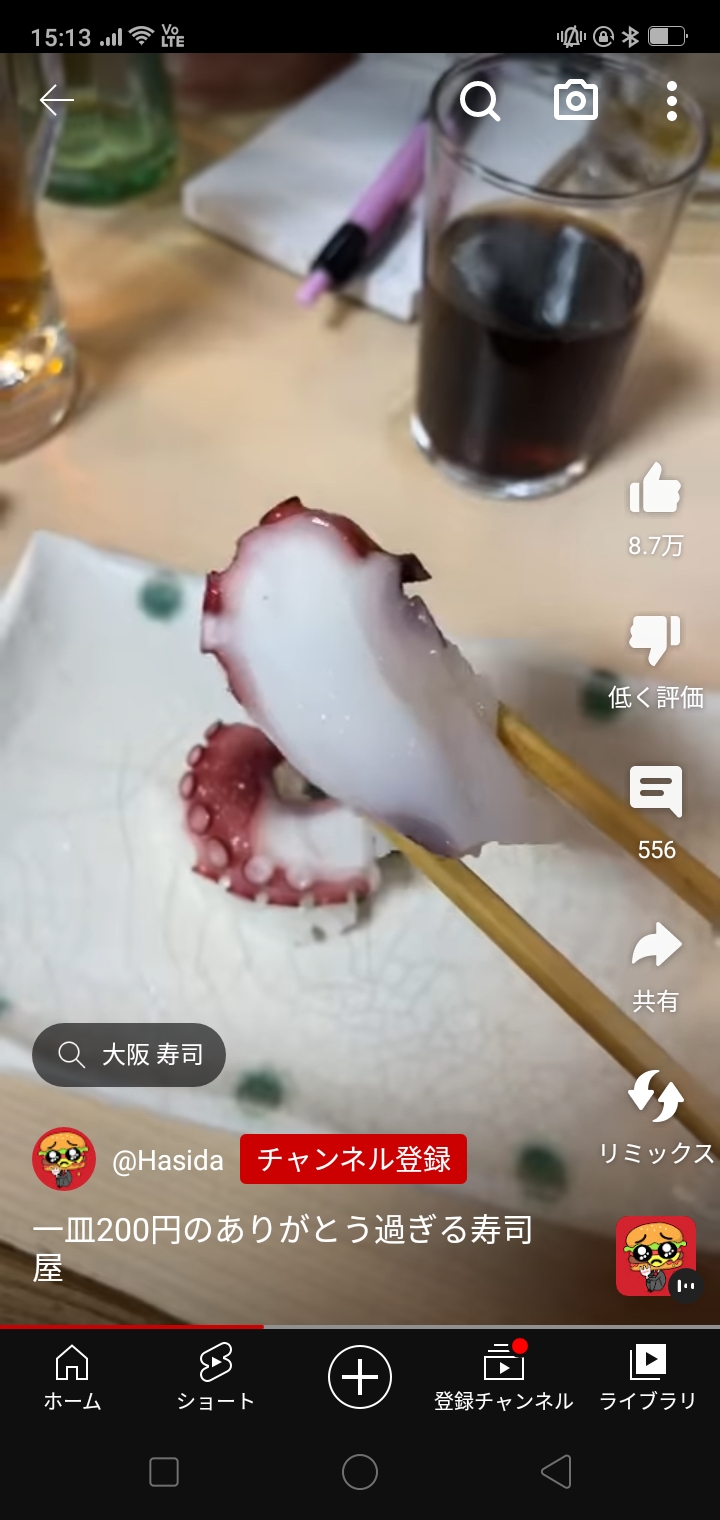Remix this Short with リミックス
The image size is (720, 1520).
[656, 1097]
